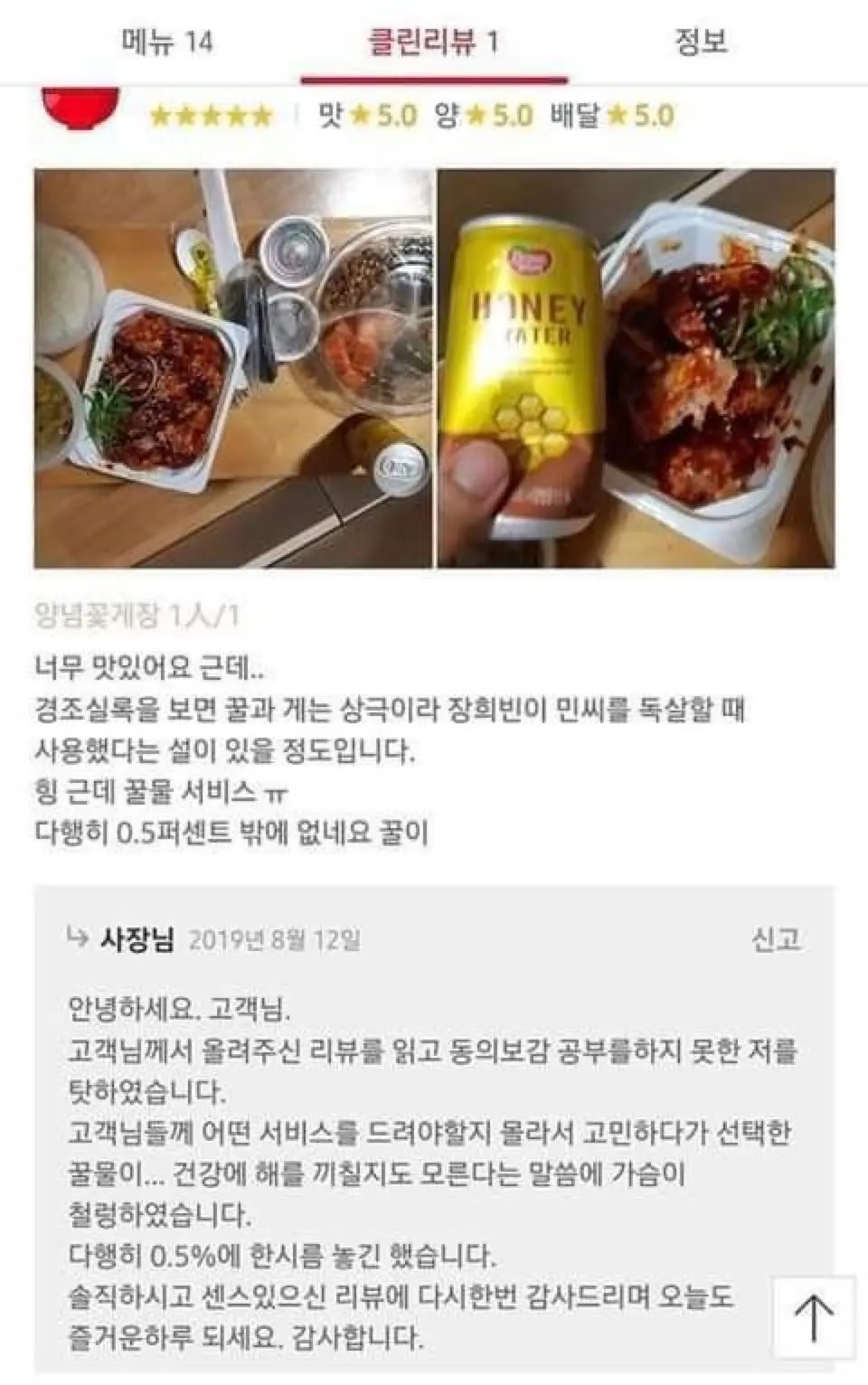Switch to the 메뉴 14 tab

[x=167, y=42]
